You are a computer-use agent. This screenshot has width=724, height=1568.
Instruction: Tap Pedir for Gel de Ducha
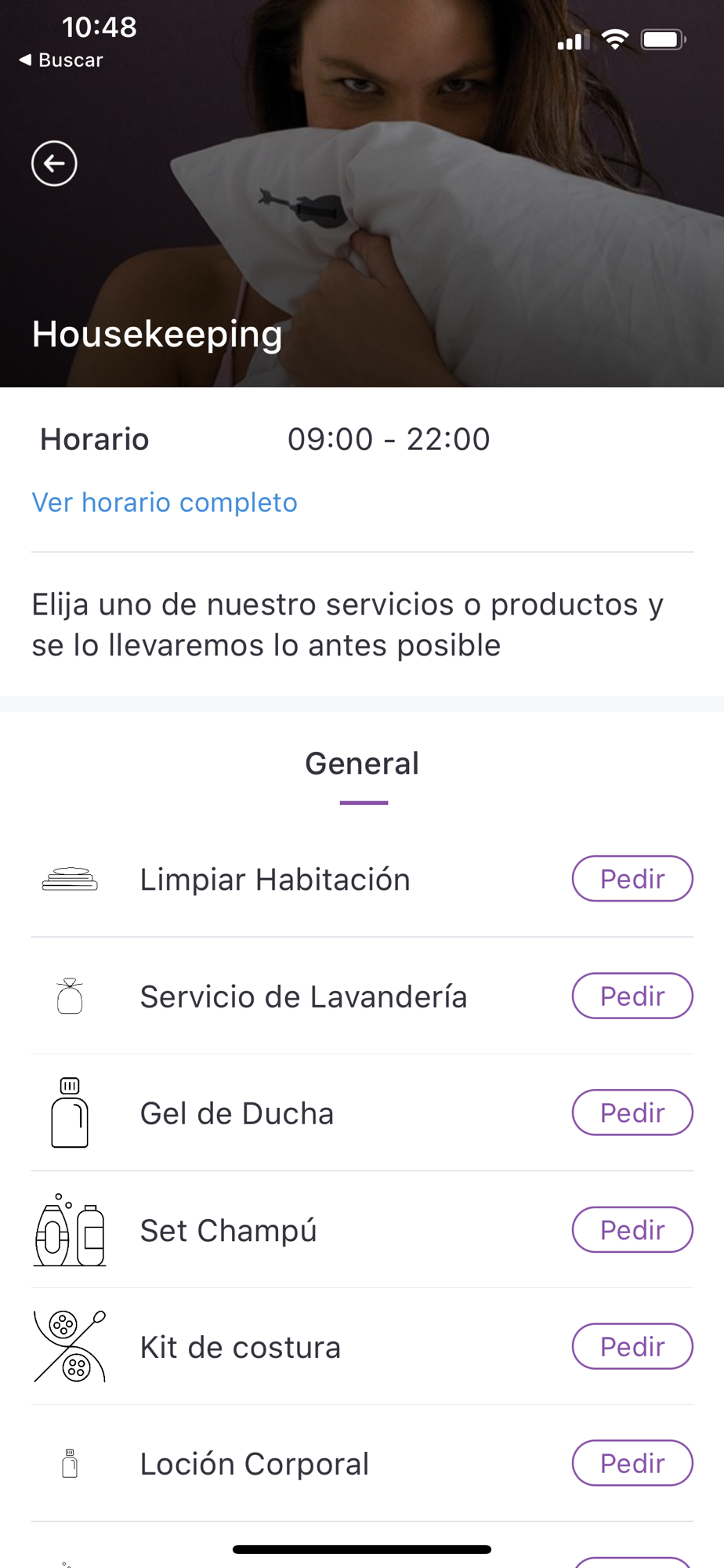[632, 1112]
